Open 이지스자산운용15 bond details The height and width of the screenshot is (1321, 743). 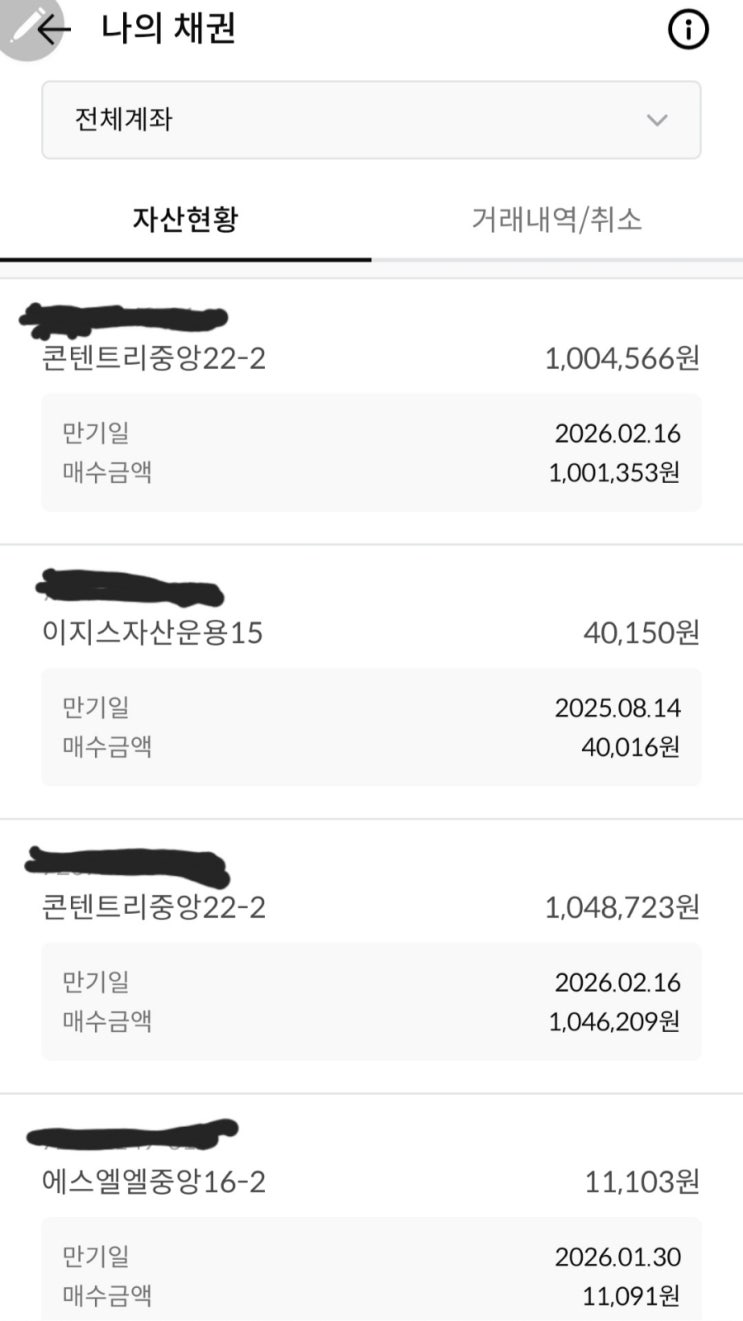[x=371, y=682]
